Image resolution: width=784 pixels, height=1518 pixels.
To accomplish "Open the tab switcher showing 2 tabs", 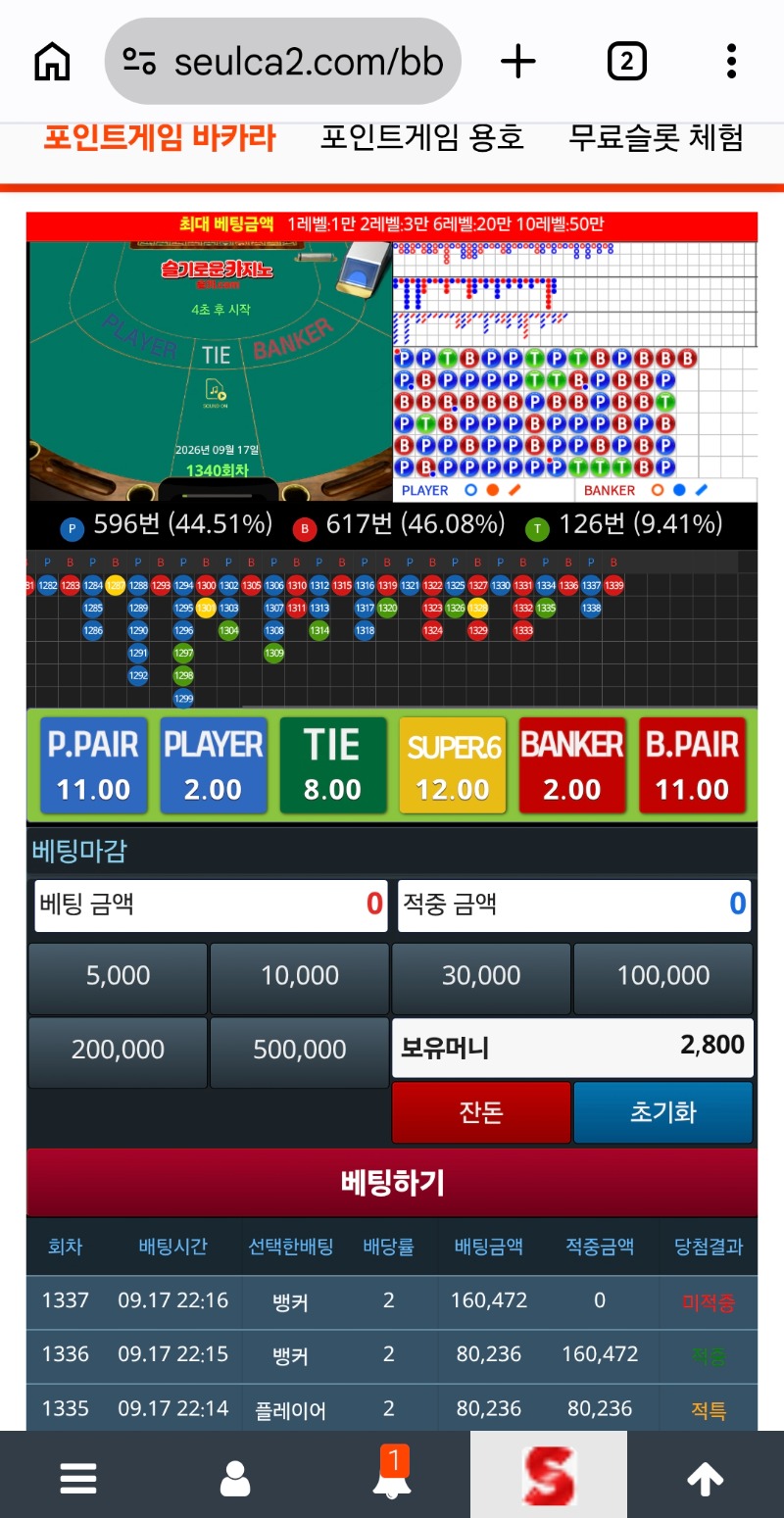I will tap(627, 62).
